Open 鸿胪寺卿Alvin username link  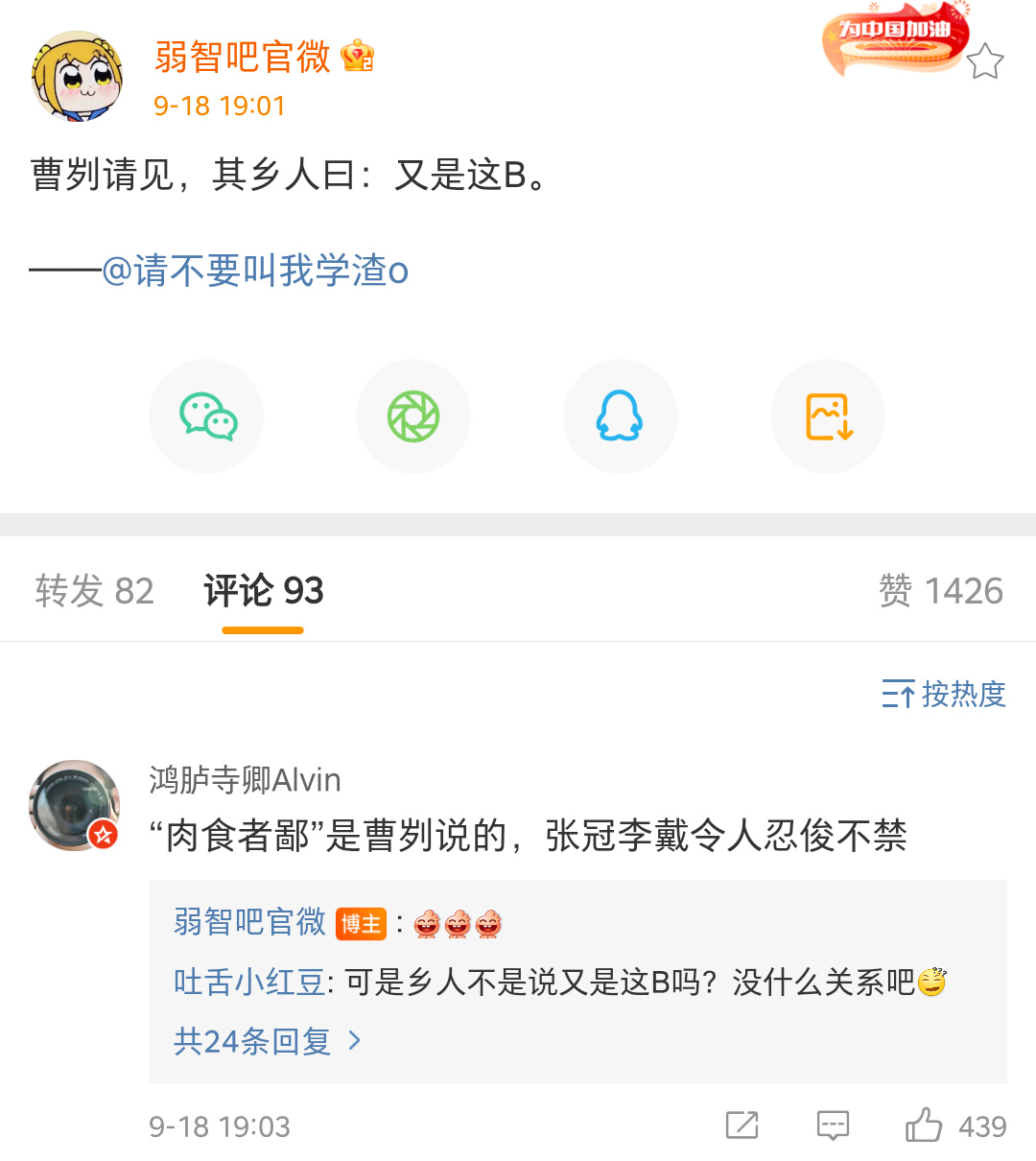tap(245, 780)
